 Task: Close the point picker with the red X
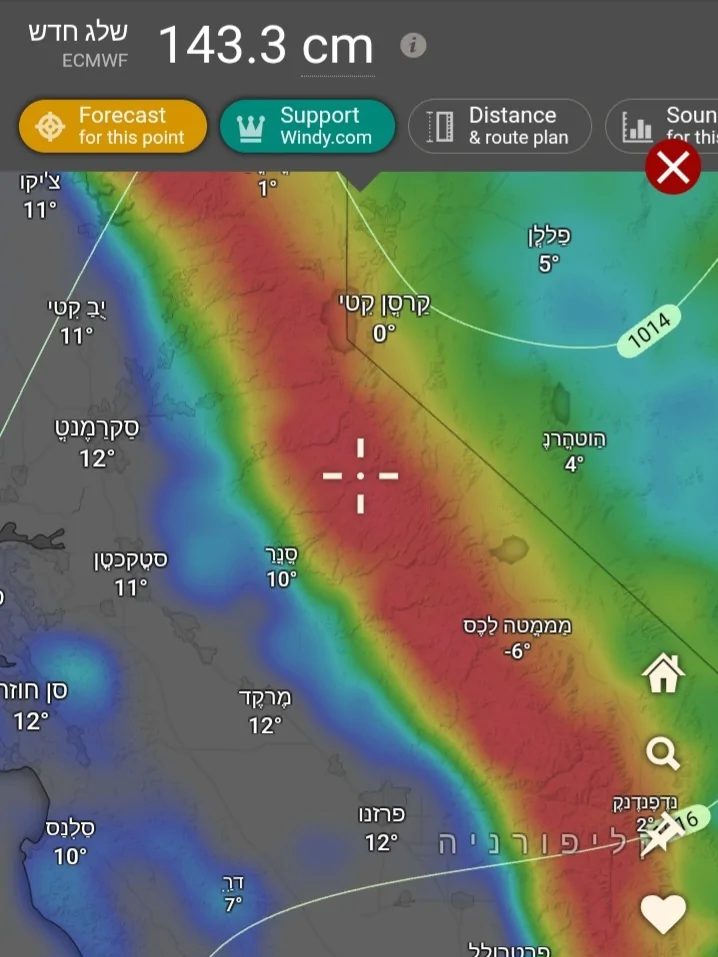(673, 167)
